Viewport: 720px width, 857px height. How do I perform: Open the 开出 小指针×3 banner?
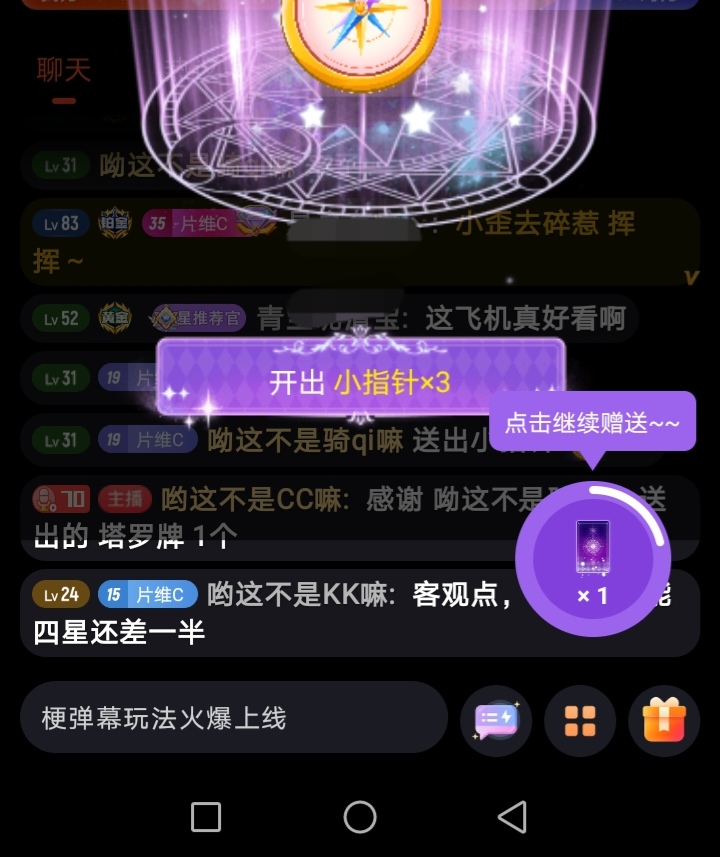pos(360,381)
